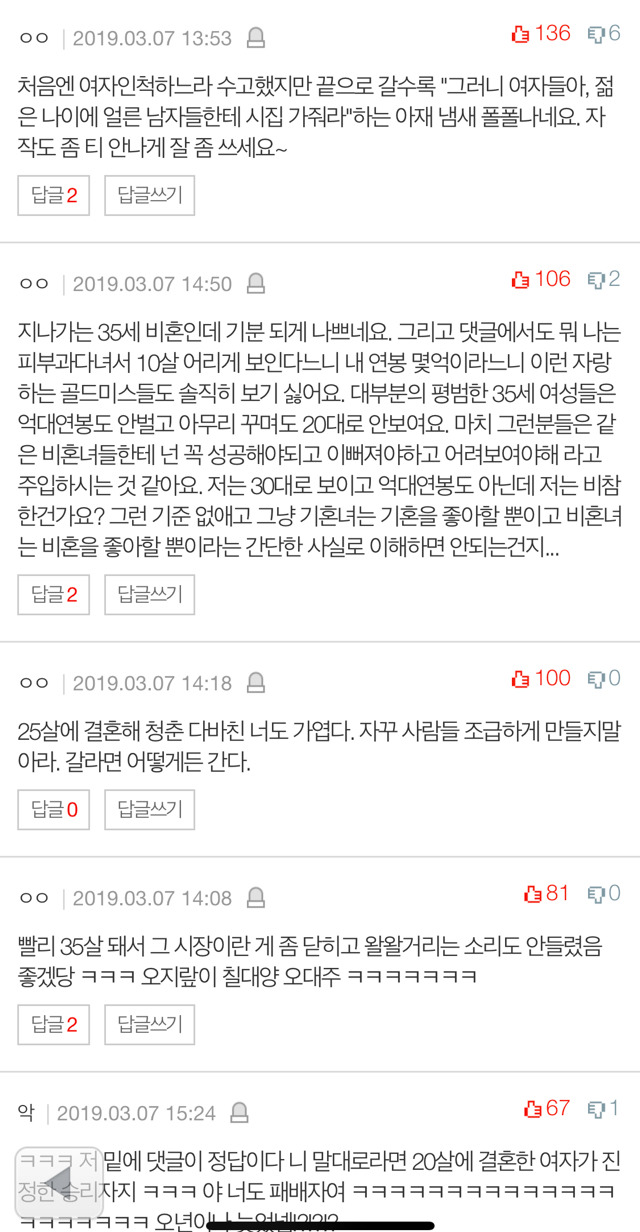Report the 14:18 comment via siren icon

[x=256, y=684]
